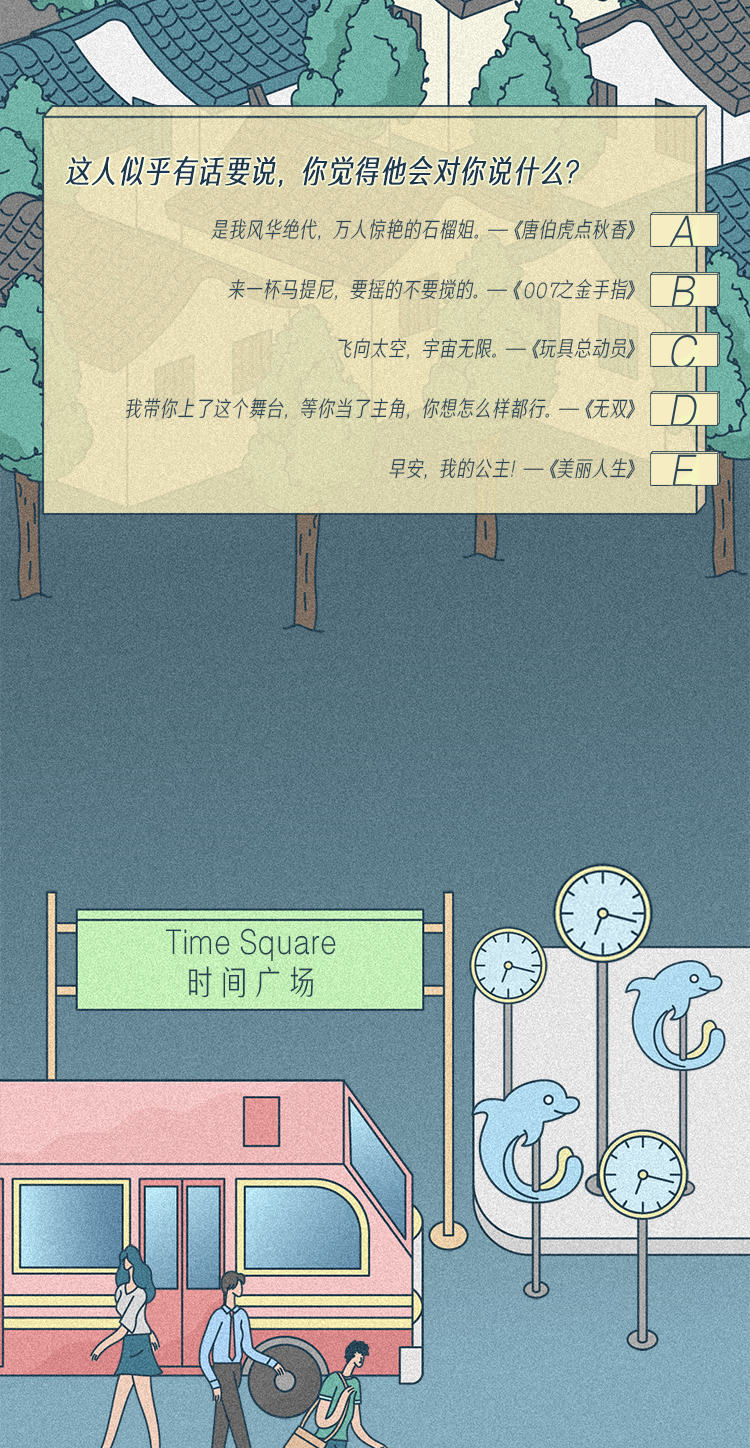750x1448 pixels.
Task: Select option D, the 无双 quote
Action: tap(683, 410)
